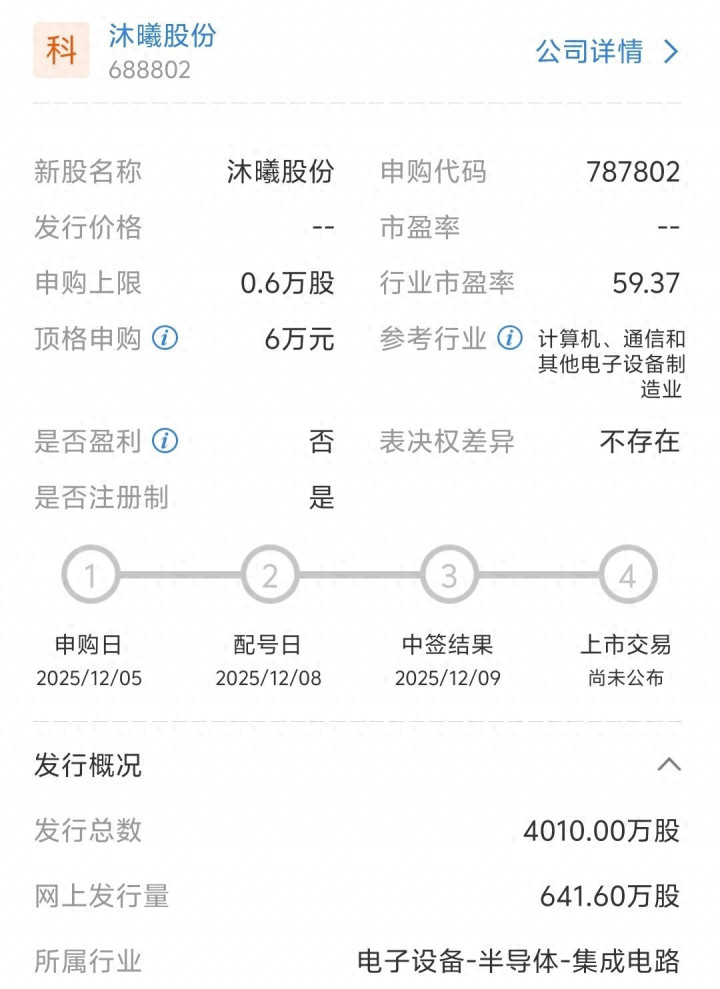720x989 pixels.
Task: Collapse the 发行概况 section
Action: pyautogui.click(x=669, y=766)
